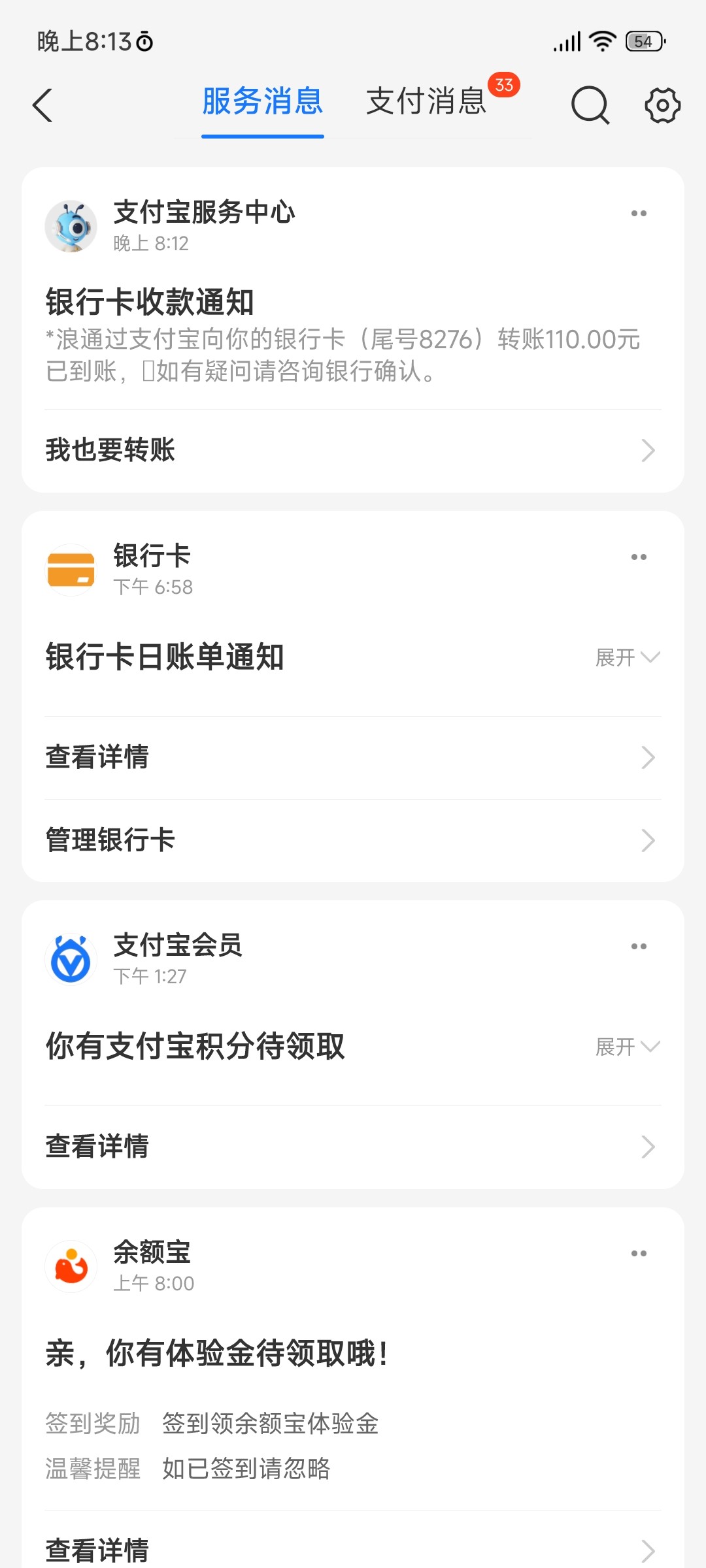This screenshot has height=1568, width=706.
Task: Open message settings gear
Action: tap(662, 105)
